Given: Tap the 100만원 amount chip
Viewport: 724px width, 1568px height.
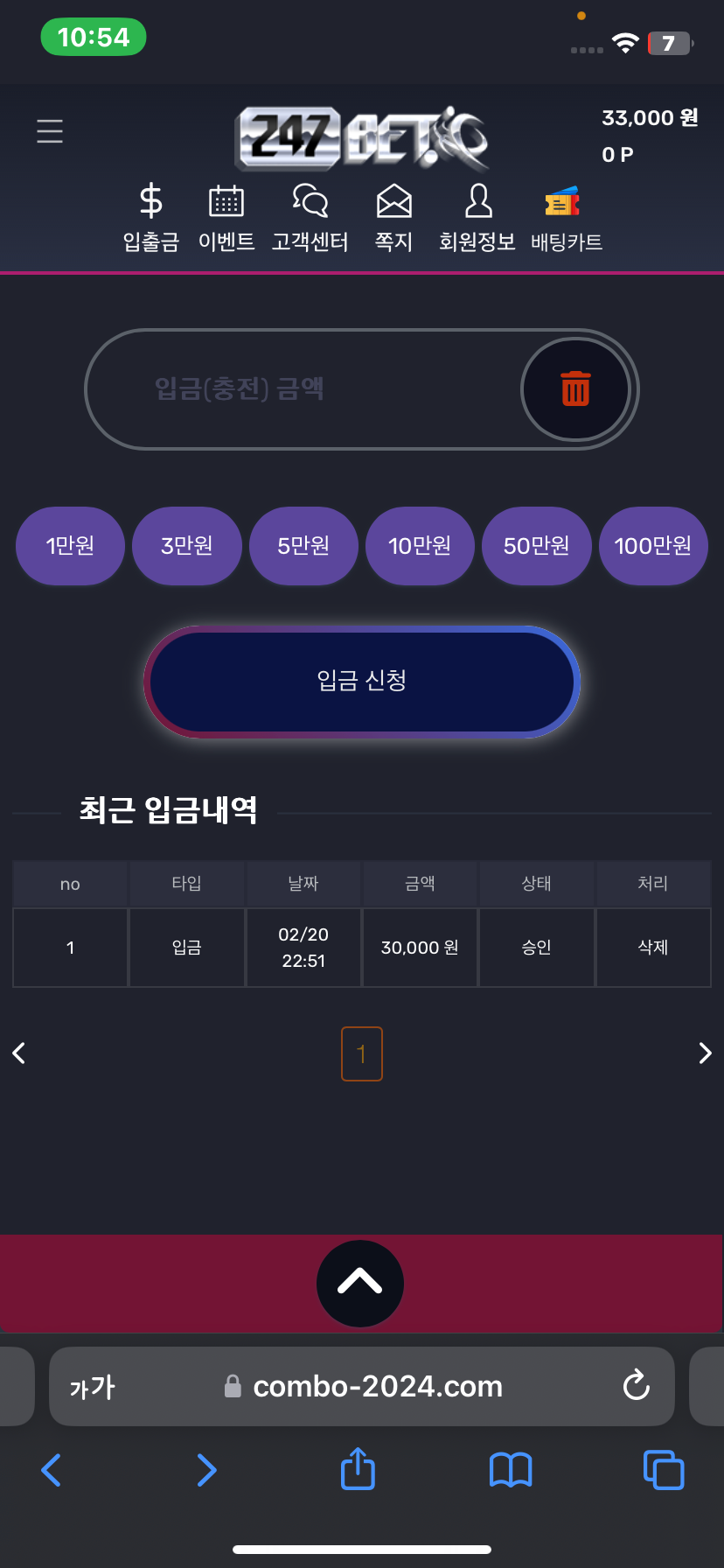Looking at the screenshot, I should (653, 546).
